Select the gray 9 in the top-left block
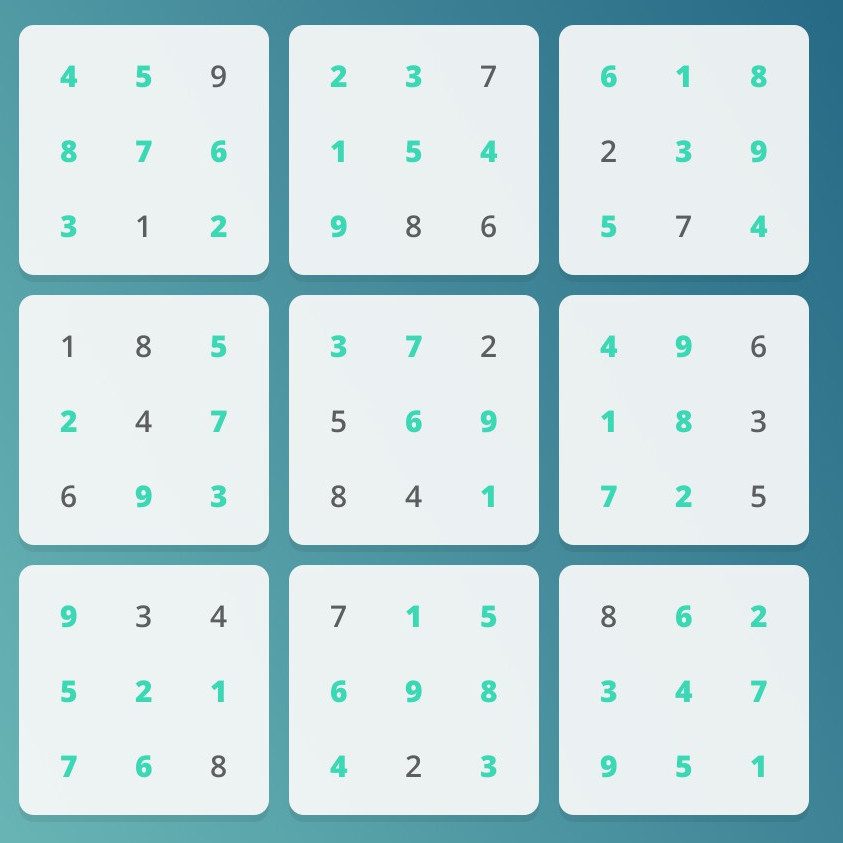This screenshot has width=843, height=843. [x=218, y=77]
